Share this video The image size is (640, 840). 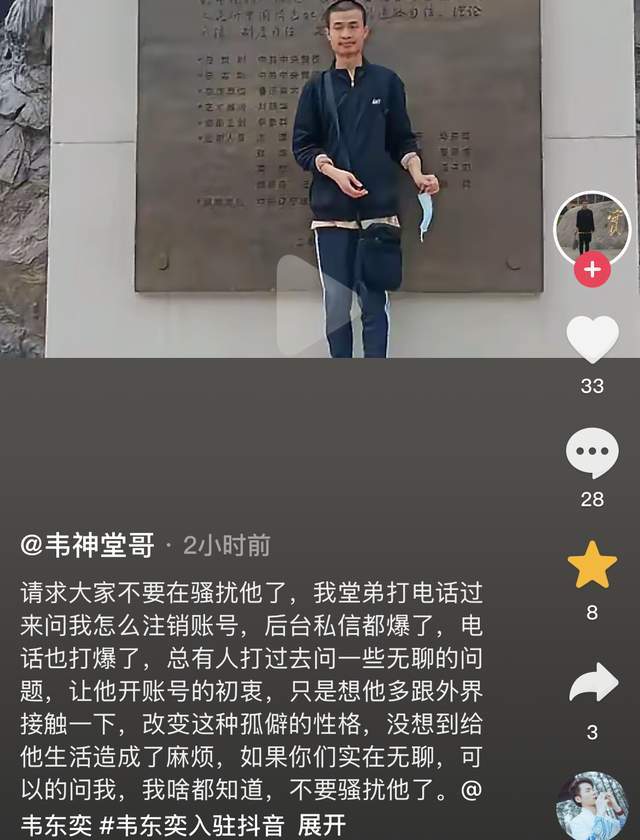click(592, 683)
